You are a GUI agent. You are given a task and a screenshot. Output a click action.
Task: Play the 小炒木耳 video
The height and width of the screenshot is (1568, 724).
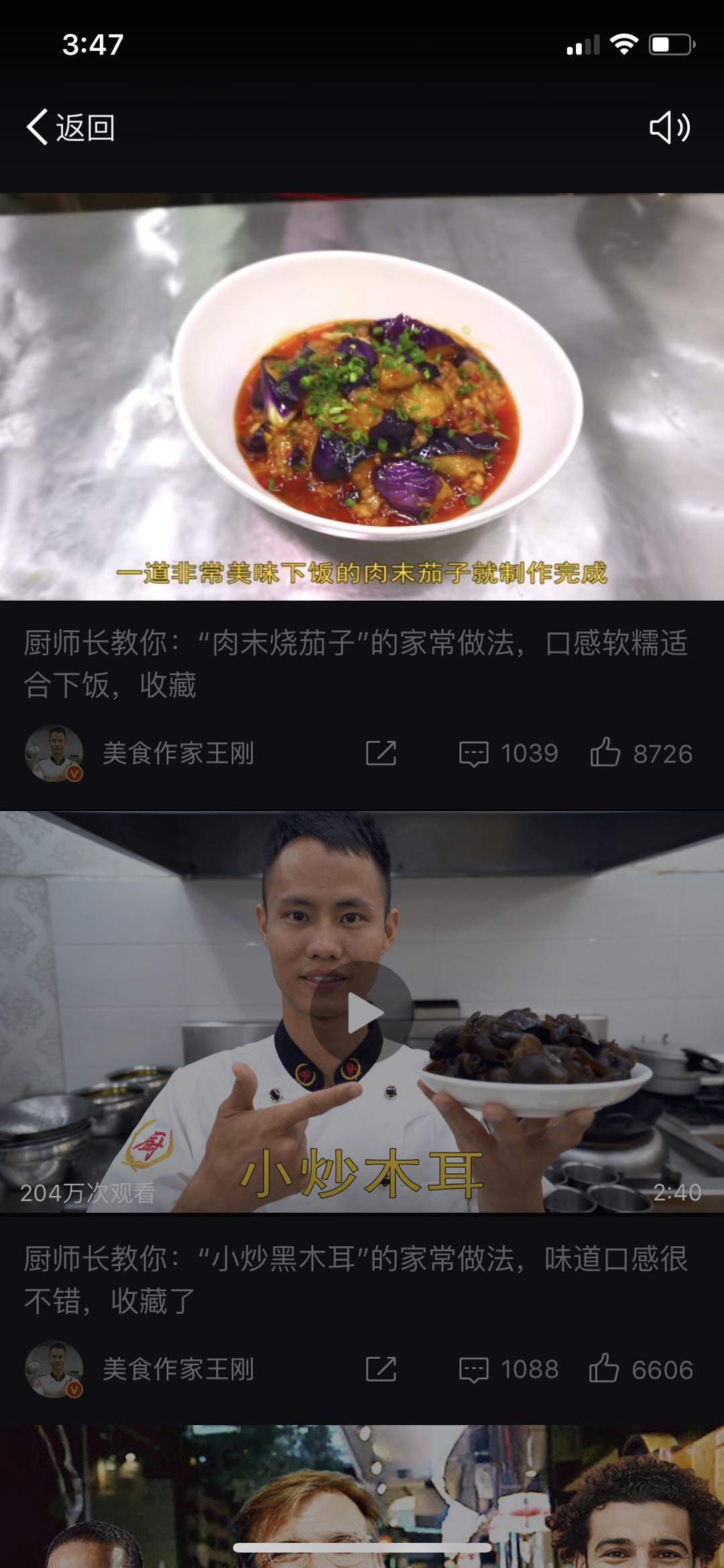pos(361,1013)
